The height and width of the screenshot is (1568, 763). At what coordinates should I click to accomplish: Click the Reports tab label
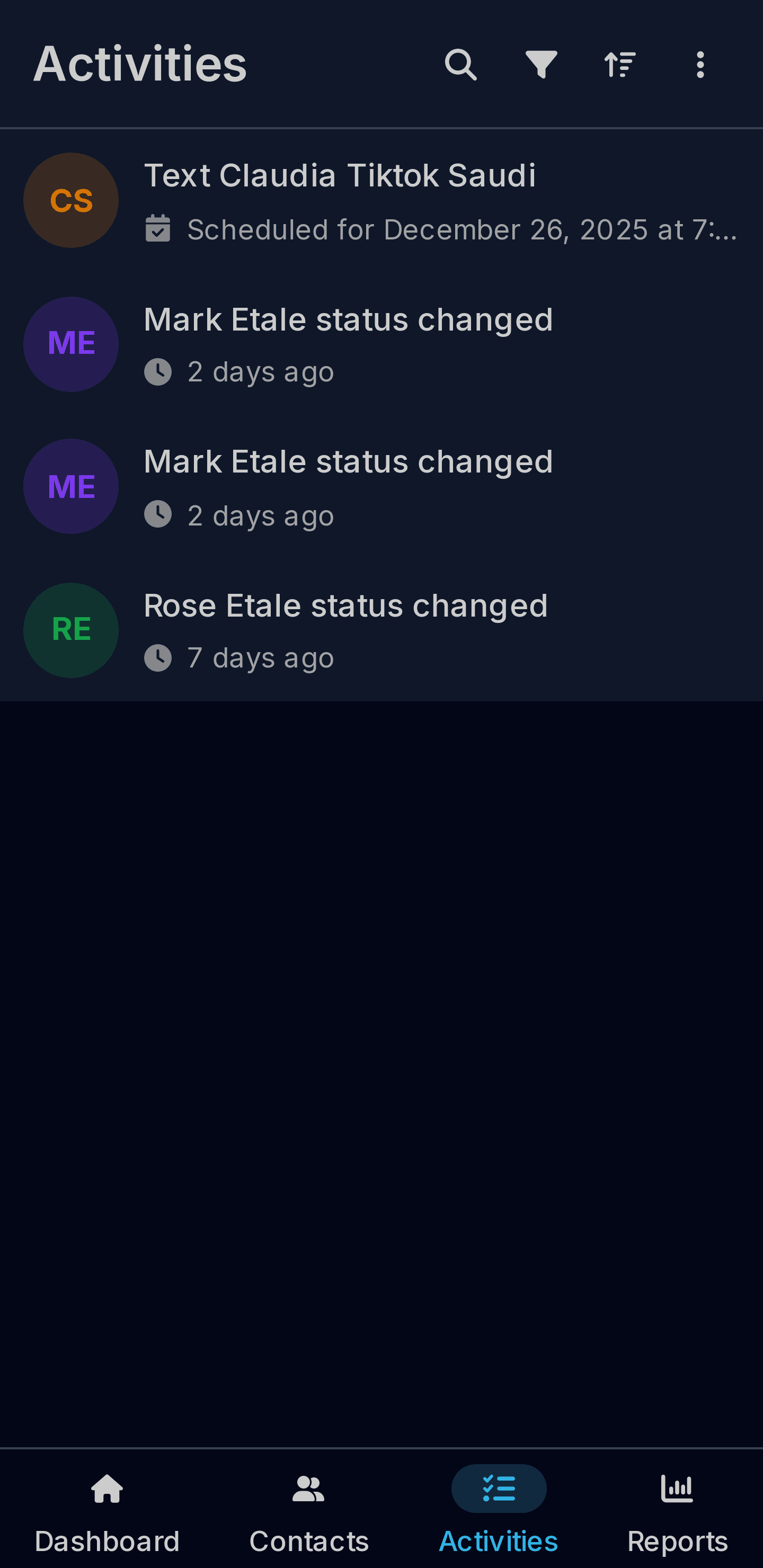[x=677, y=1540]
